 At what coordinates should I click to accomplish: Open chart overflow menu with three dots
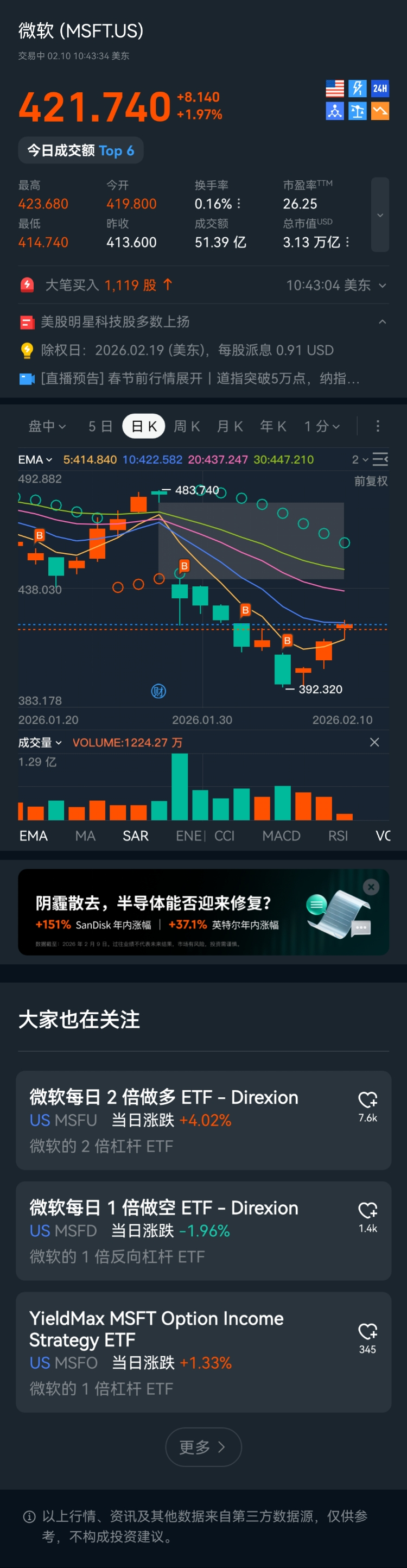click(378, 426)
